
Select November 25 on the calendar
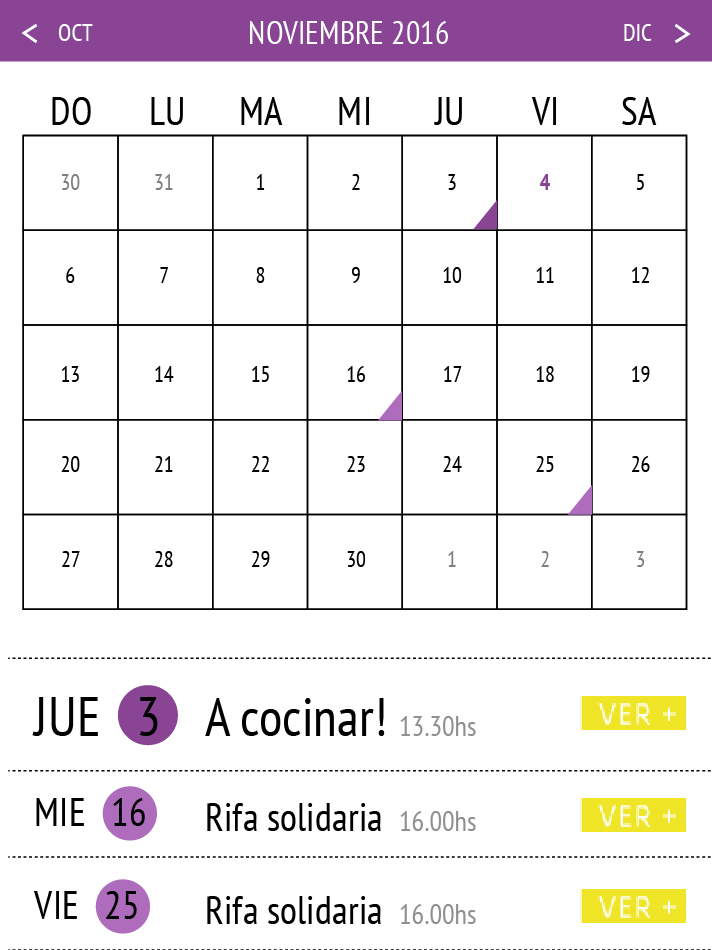pyautogui.click(x=545, y=465)
